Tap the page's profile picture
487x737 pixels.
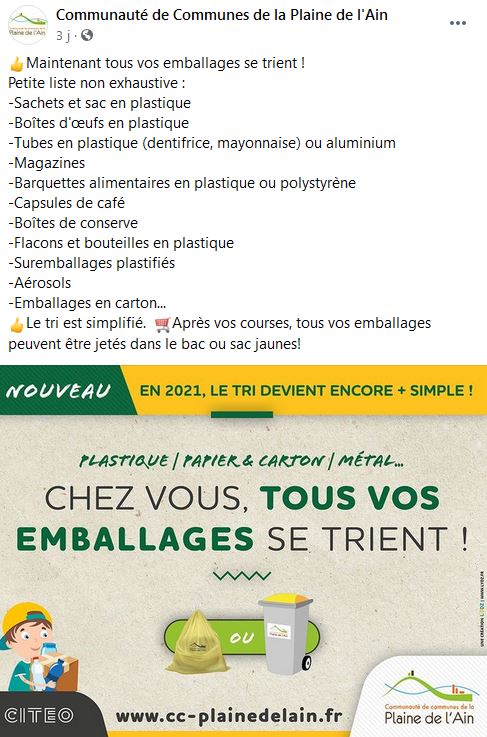pos(28,25)
